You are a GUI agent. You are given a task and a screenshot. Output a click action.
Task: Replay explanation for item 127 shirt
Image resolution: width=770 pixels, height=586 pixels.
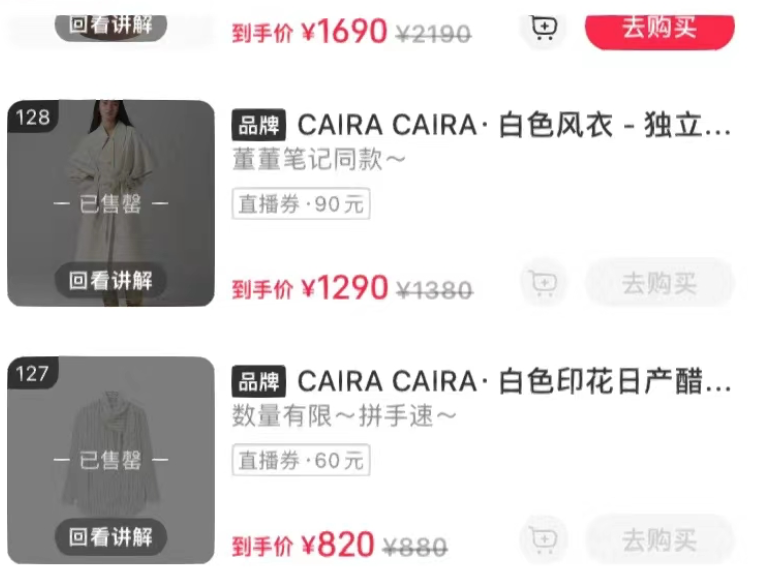111,537
